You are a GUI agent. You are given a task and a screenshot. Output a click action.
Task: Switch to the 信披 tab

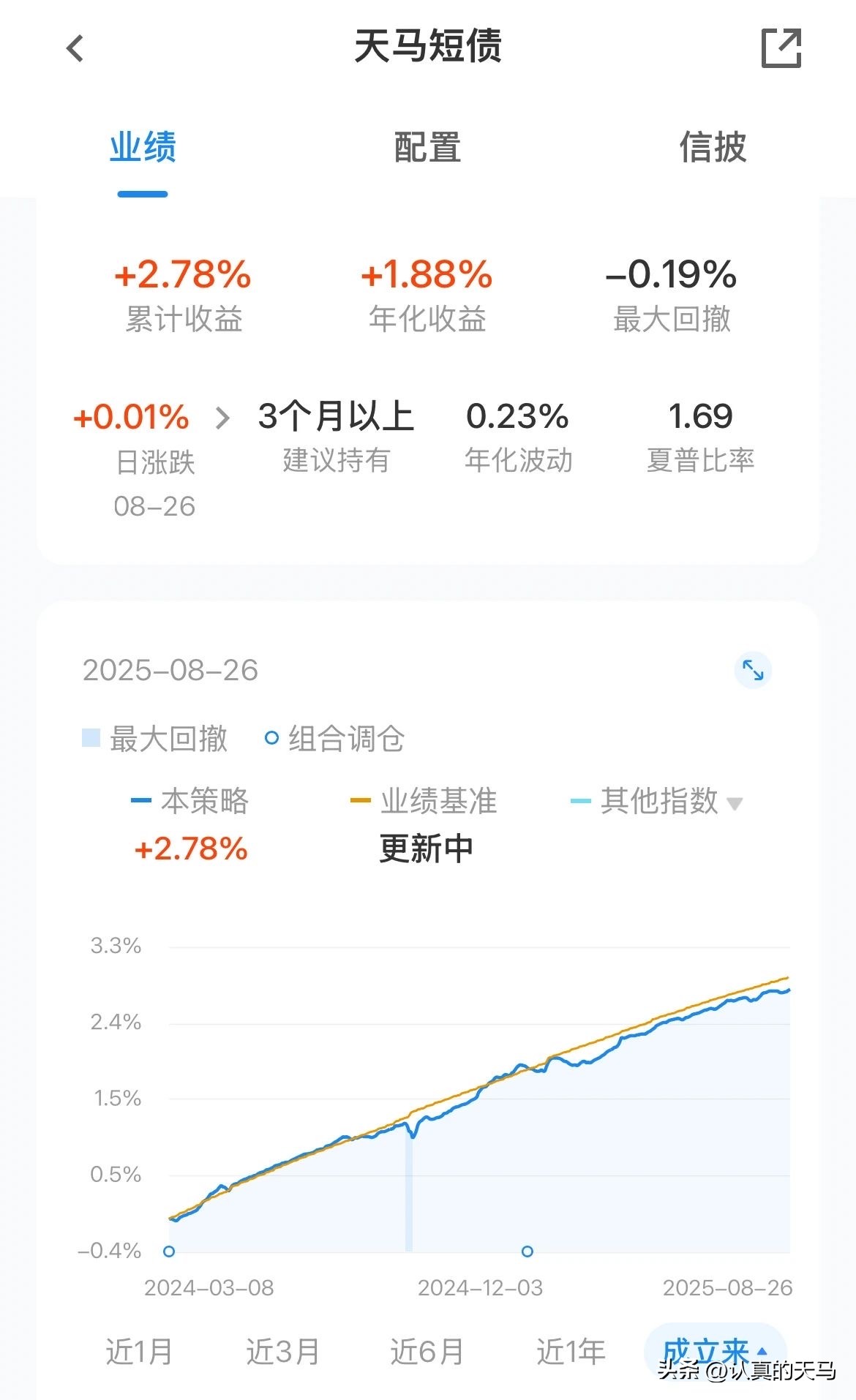(x=713, y=147)
